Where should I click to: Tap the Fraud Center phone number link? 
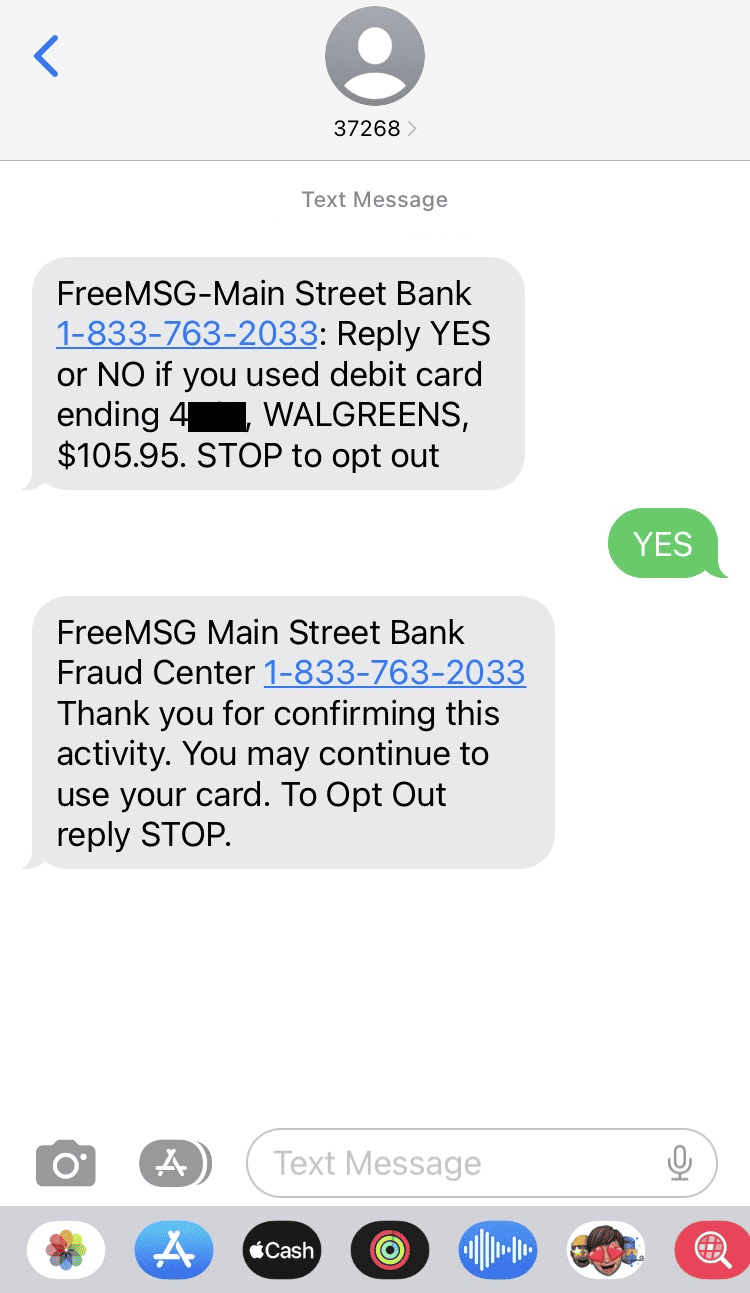point(394,672)
